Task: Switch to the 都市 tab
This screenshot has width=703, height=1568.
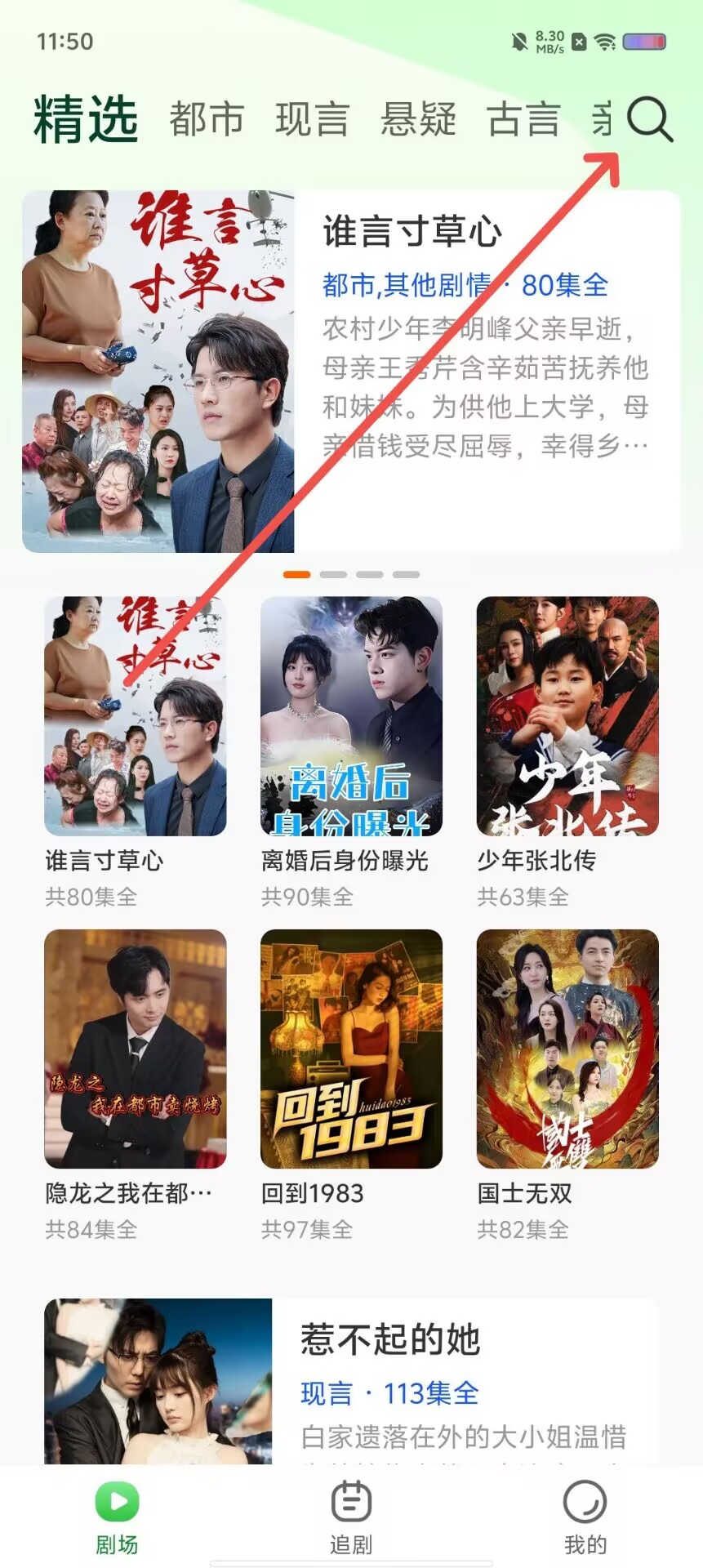Action: (x=207, y=119)
